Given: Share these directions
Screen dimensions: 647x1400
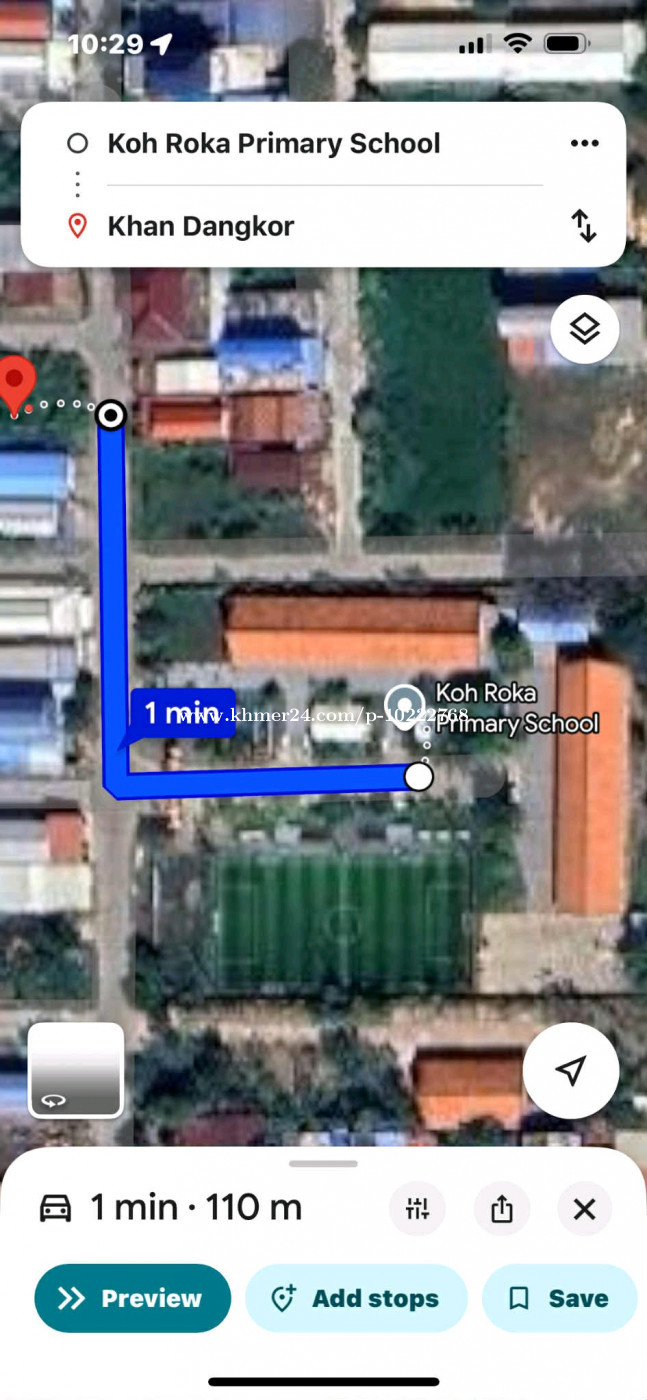Looking at the screenshot, I should [x=501, y=1208].
